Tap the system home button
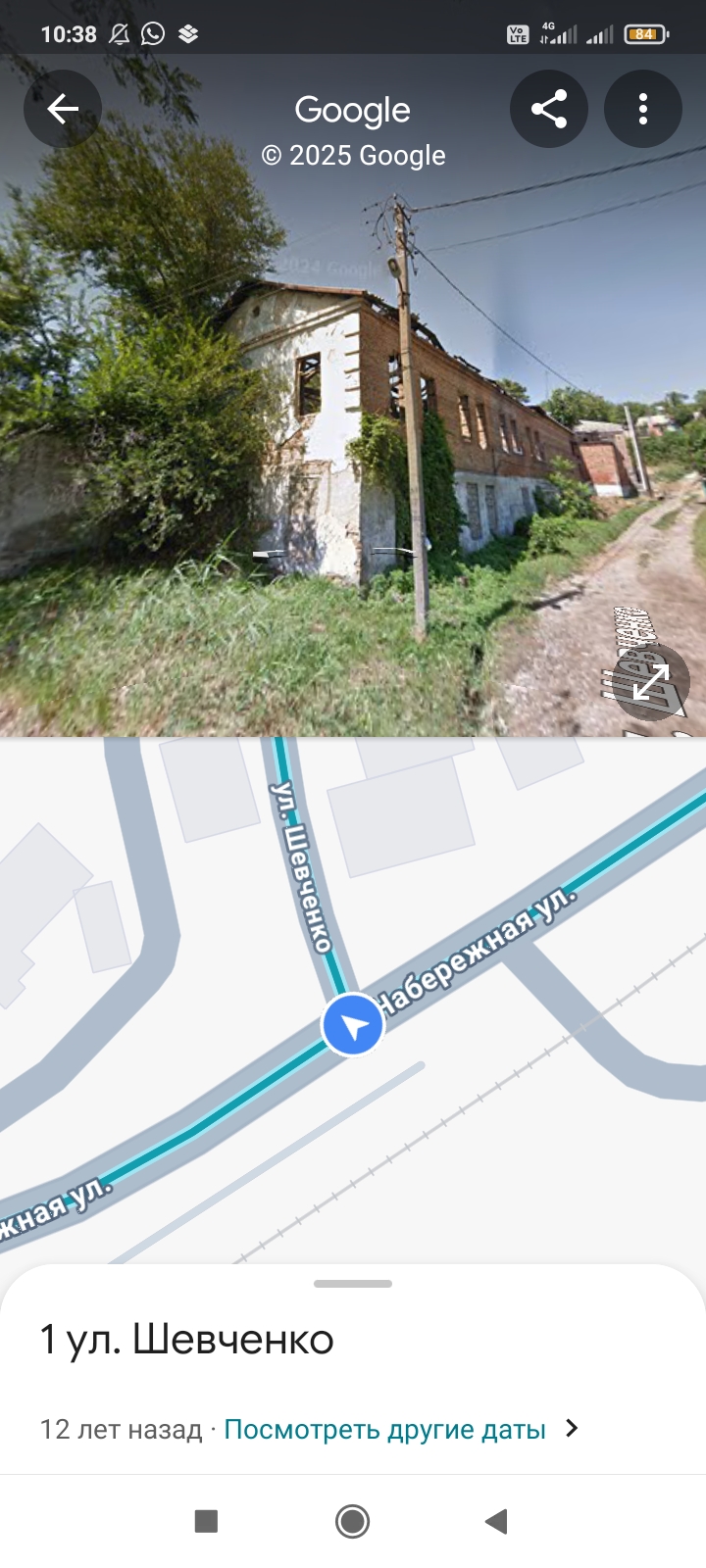The image size is (706, 1568). click(352, 1521)
